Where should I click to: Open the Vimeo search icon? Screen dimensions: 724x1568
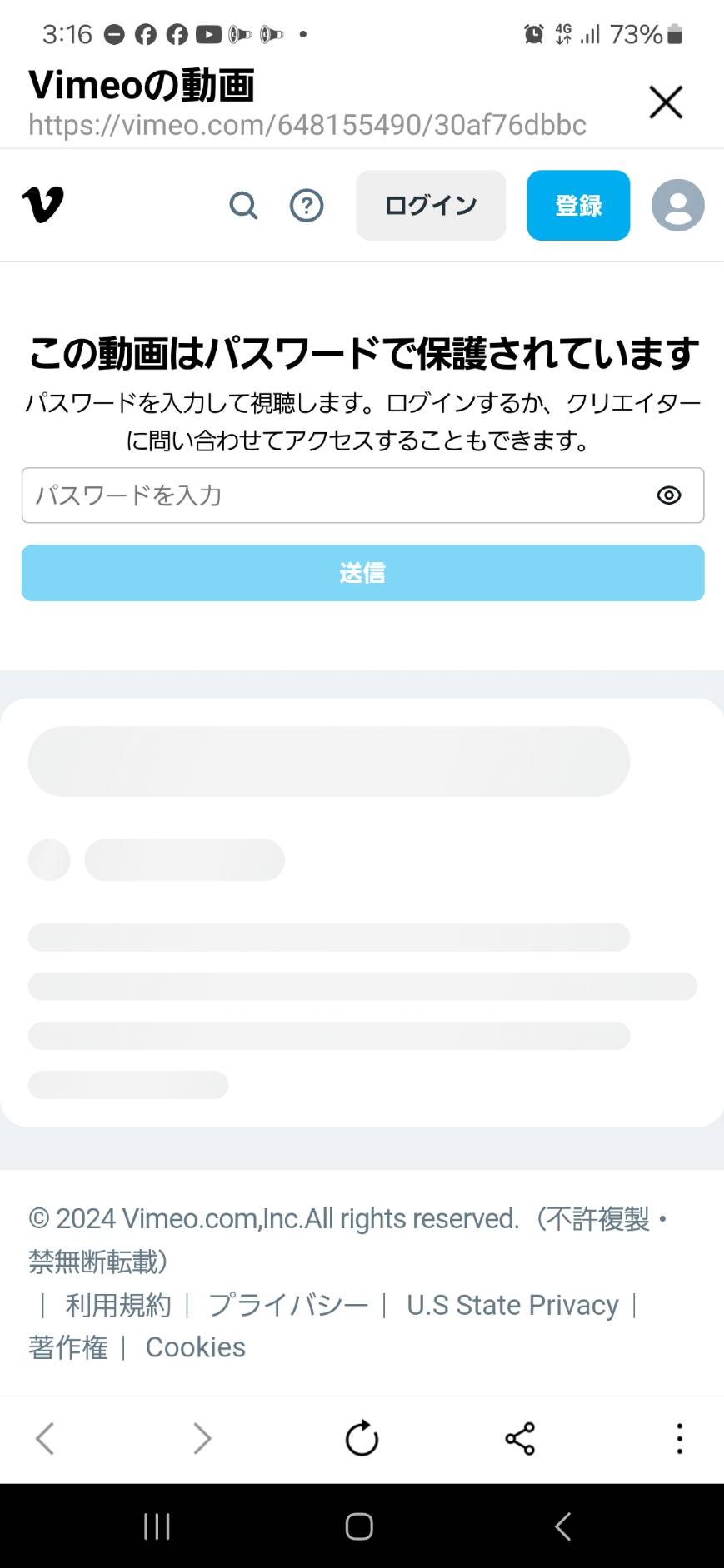[243, 205]
